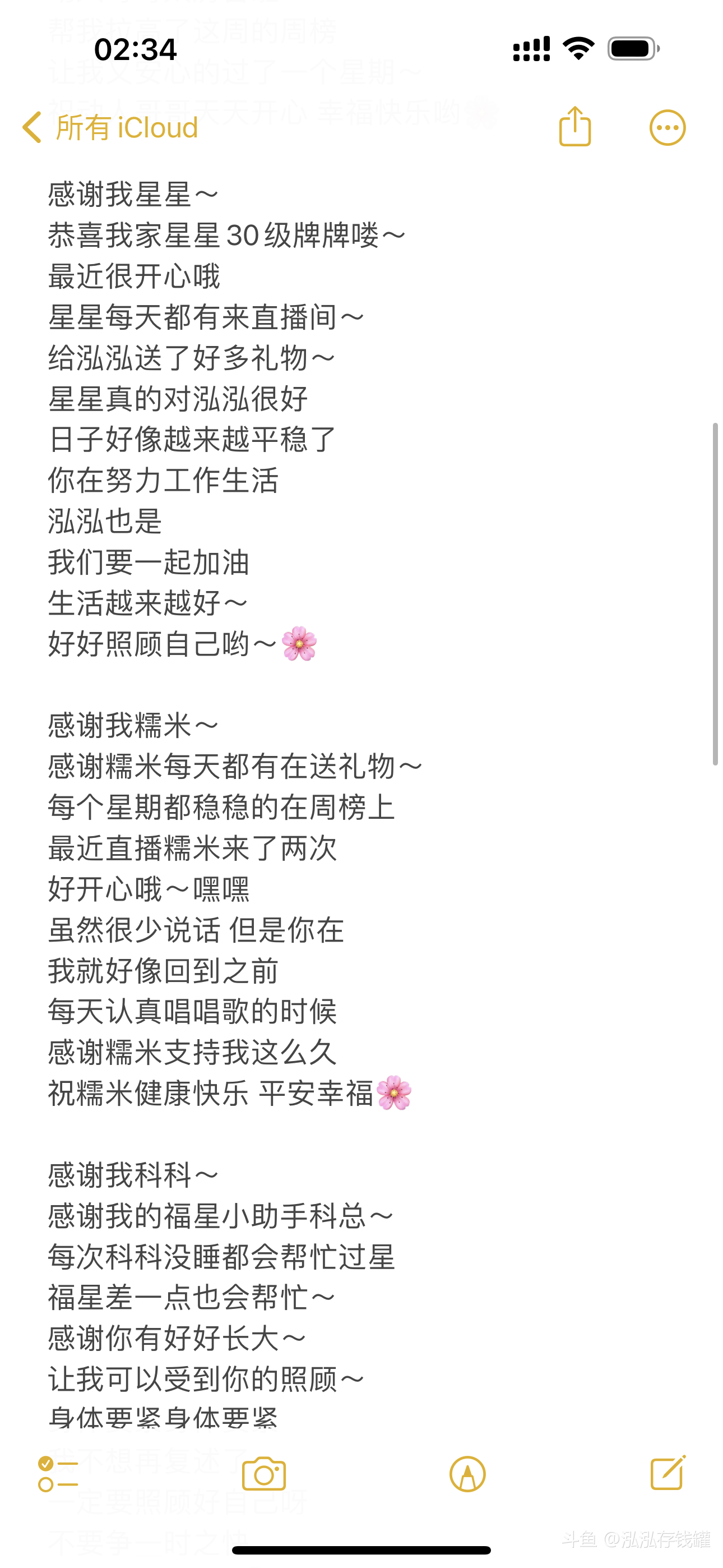723x1568 pixels.
Task: Open the camera attachment option
Action: pos(263,1474)
